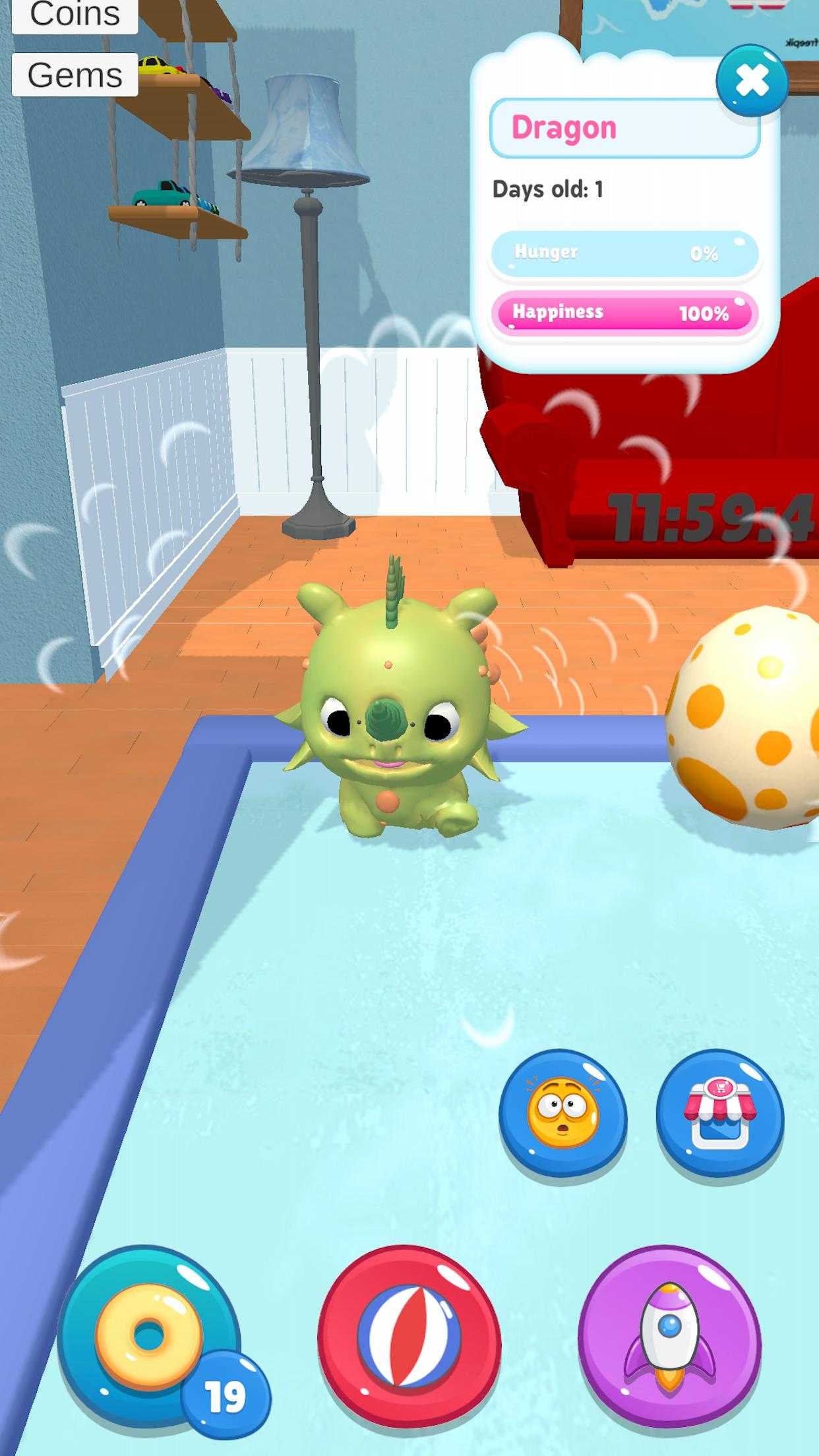Play with the beach ball
Viewport: 819px width, 1456px height.
coord(409,1335)
